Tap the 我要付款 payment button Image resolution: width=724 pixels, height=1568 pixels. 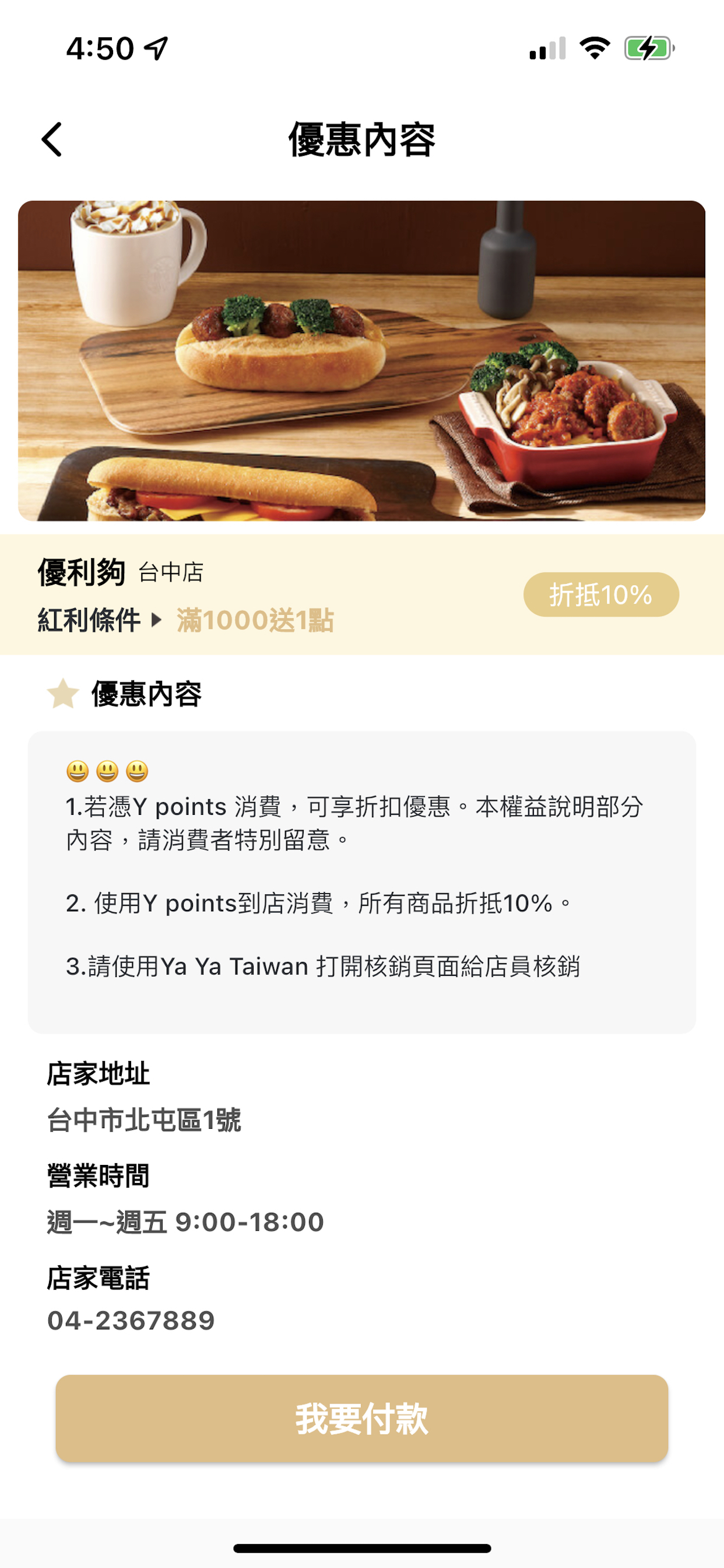[x=362, y=1417]
